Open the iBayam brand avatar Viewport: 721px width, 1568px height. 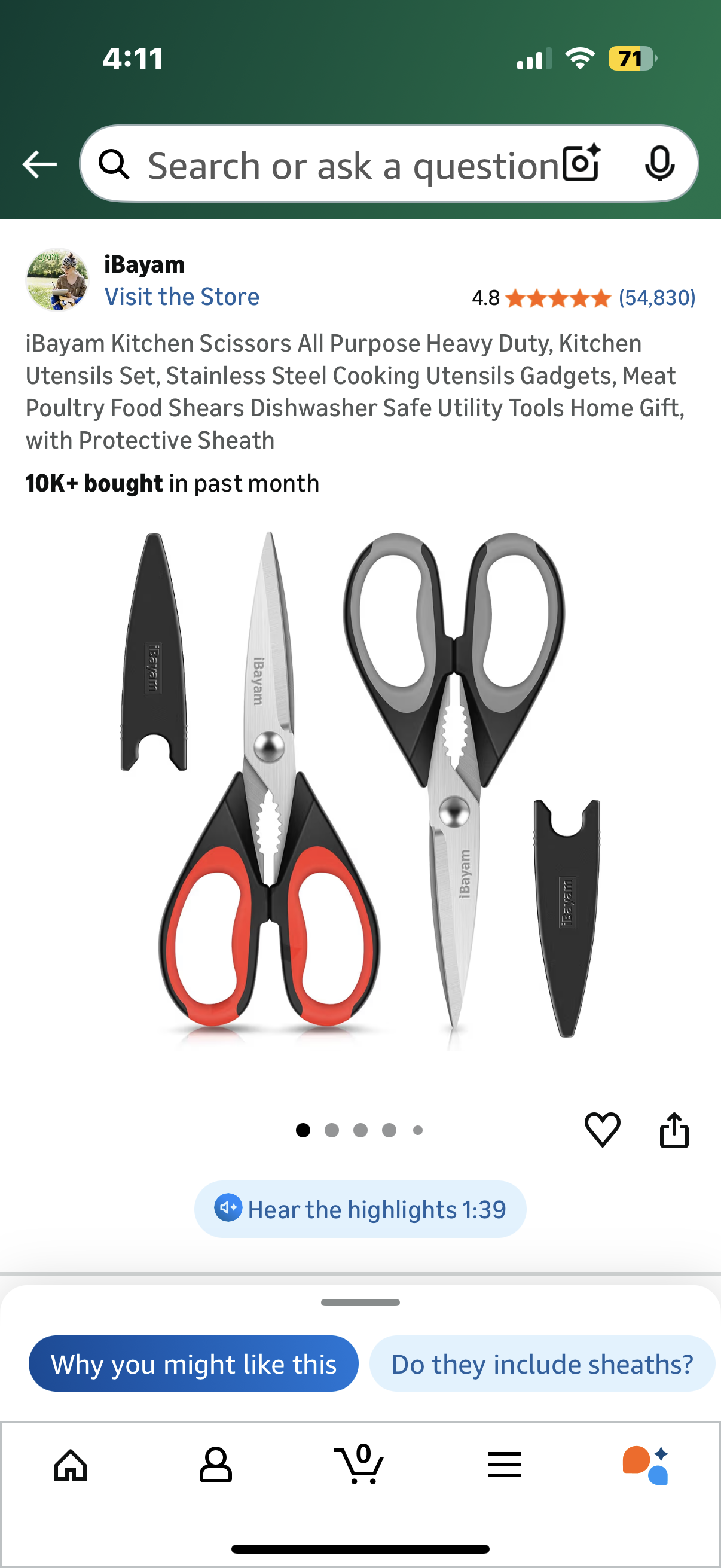pos(57,280)
